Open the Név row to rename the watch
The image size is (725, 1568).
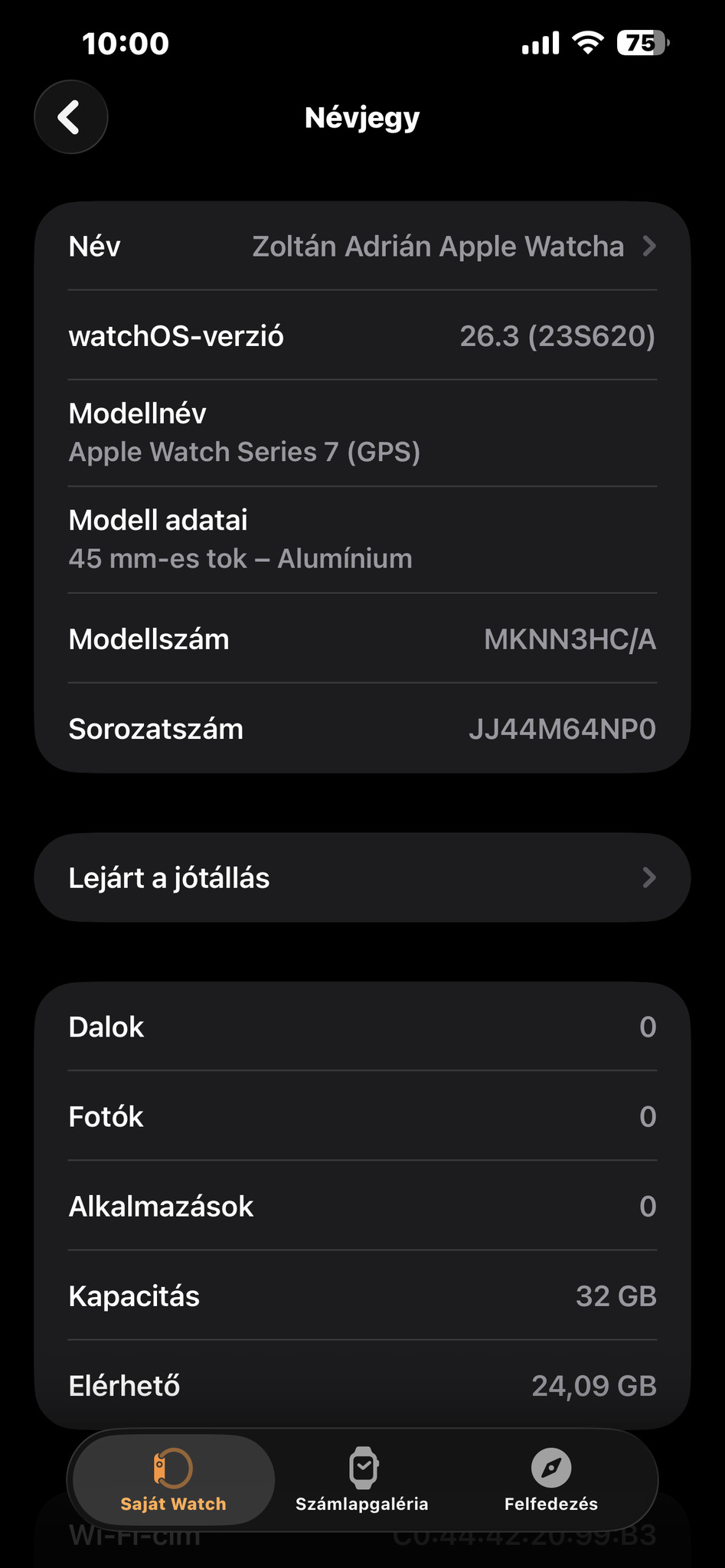(362, 247)
